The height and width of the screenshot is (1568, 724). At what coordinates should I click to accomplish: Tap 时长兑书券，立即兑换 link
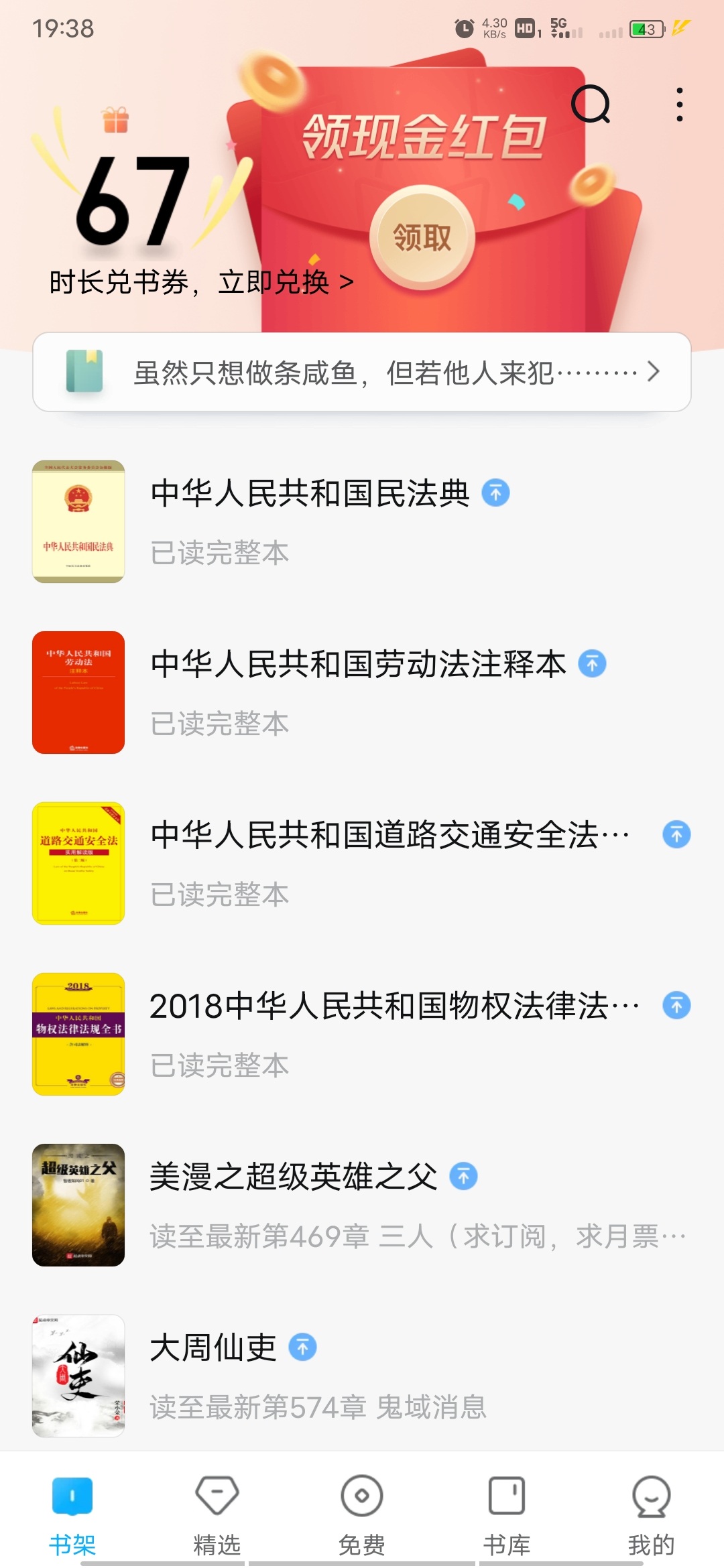tap(201, 282)
